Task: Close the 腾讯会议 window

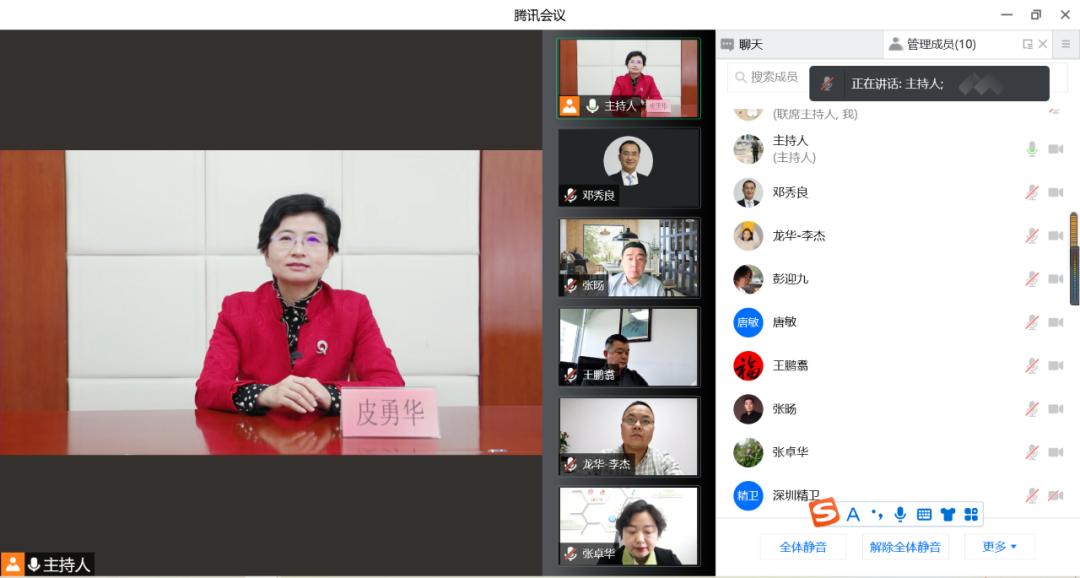Action: click(1063, 14)
